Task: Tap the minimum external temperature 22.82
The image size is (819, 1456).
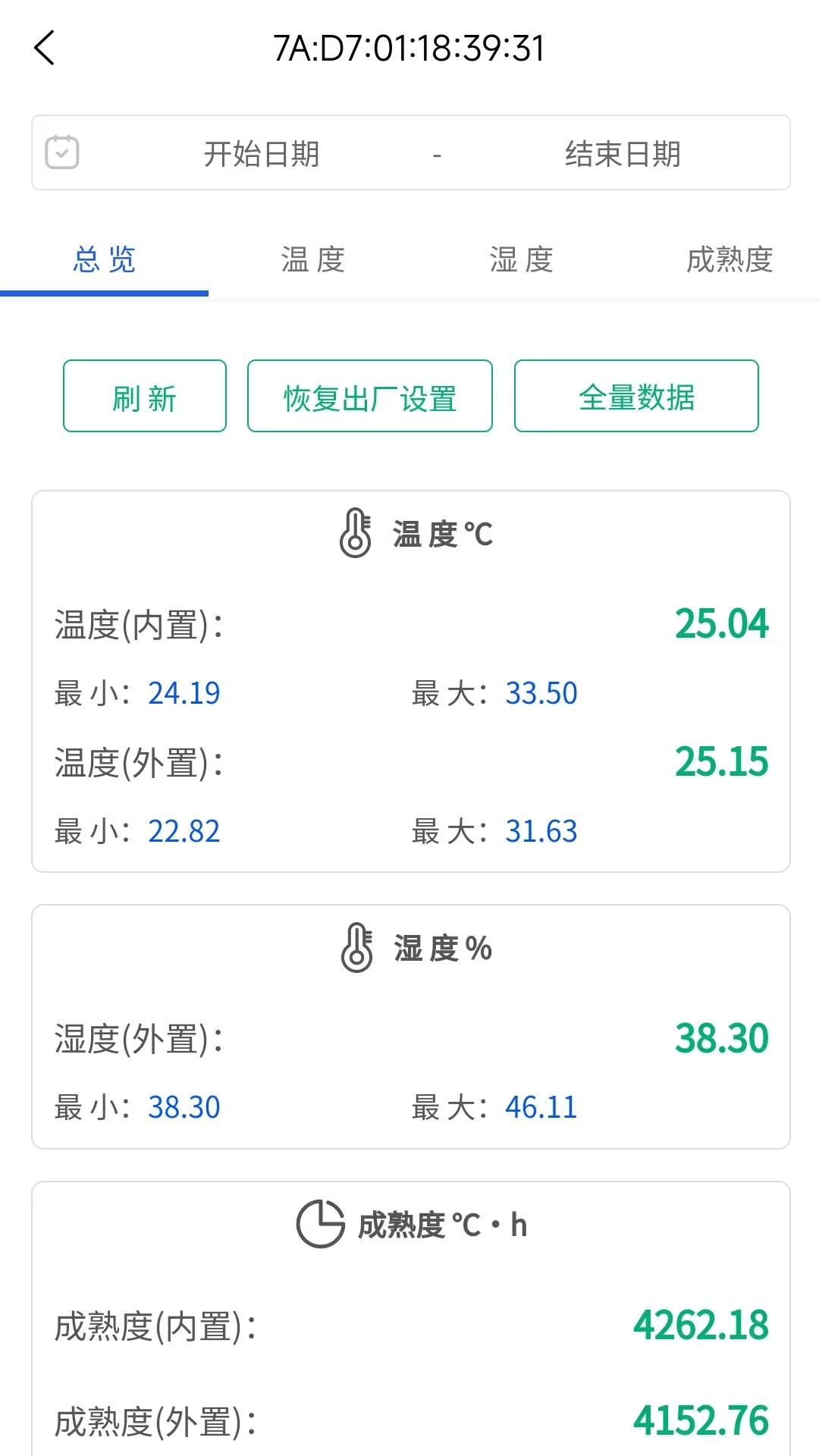Action: 184,831
